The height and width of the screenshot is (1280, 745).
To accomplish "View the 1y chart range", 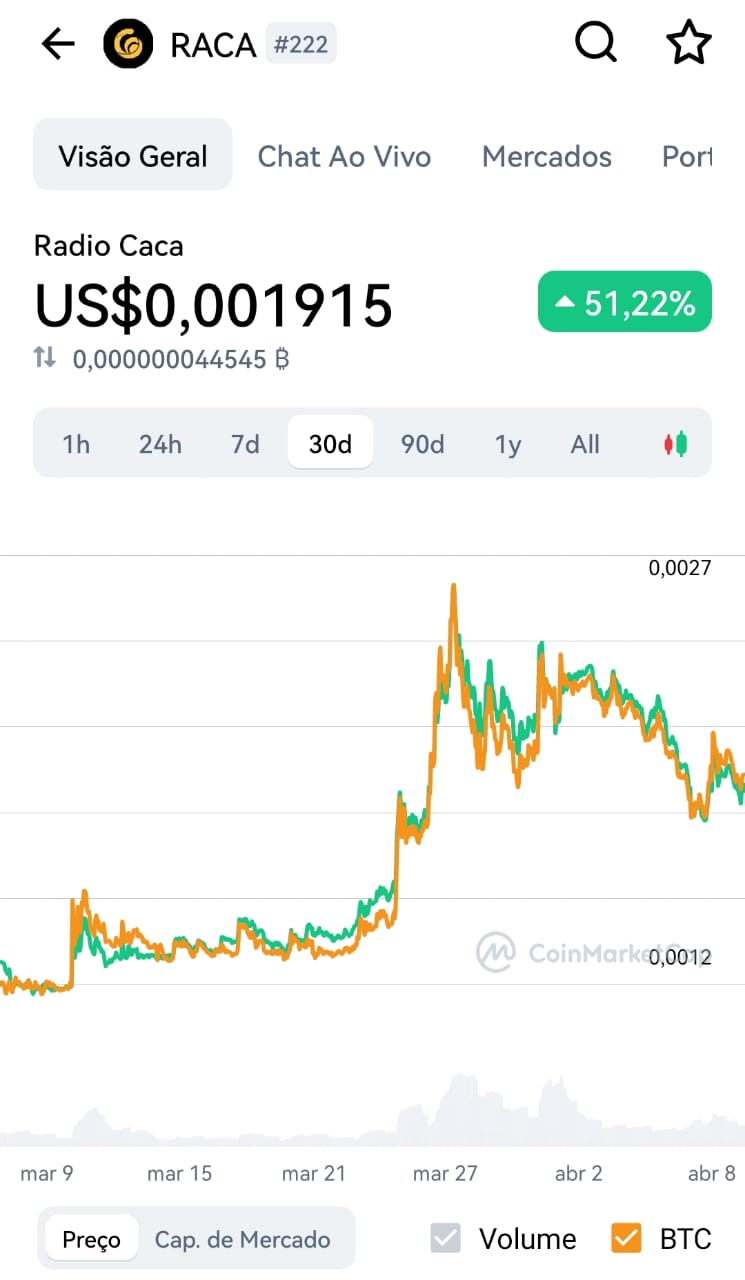I will 508,444.
